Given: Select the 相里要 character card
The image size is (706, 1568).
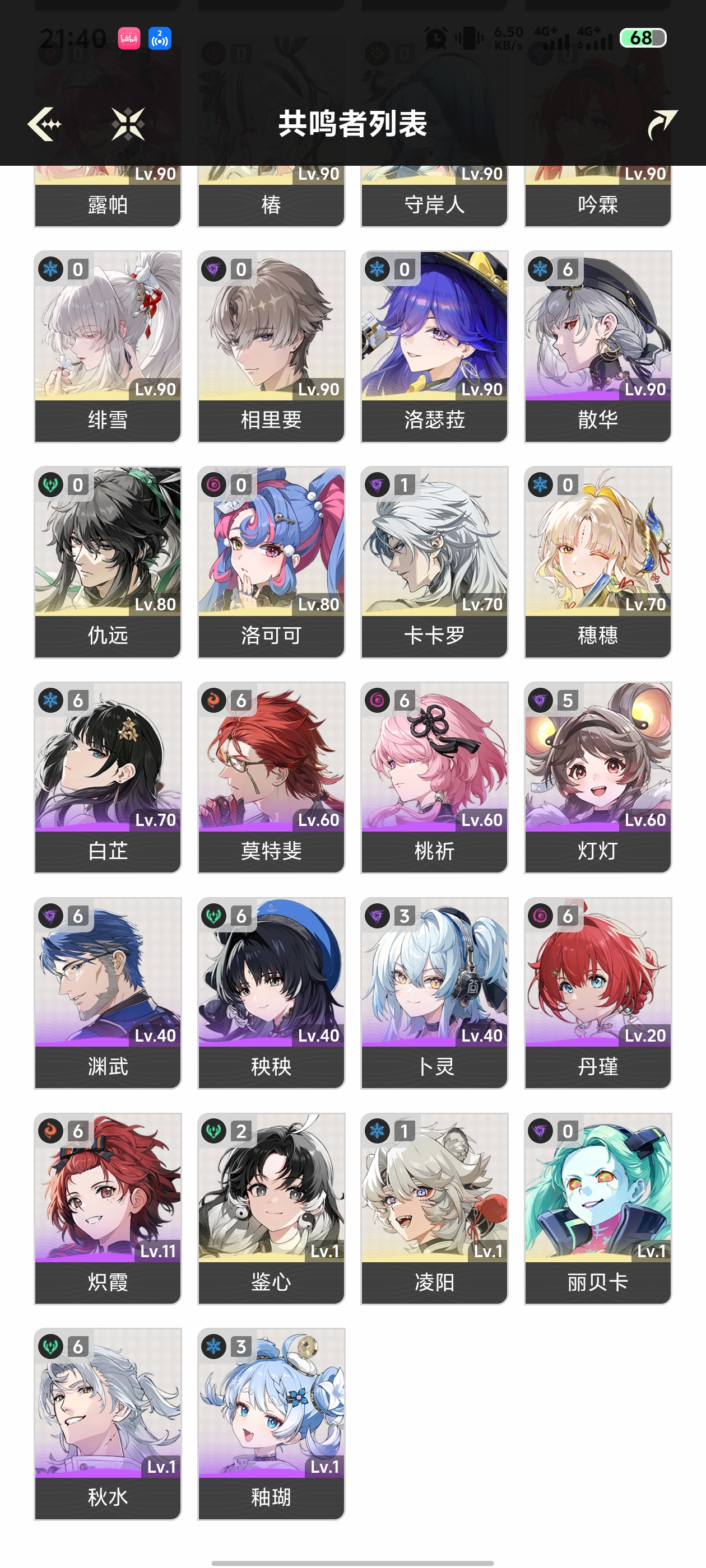Looking at the screenshot, I should [271, 346].
